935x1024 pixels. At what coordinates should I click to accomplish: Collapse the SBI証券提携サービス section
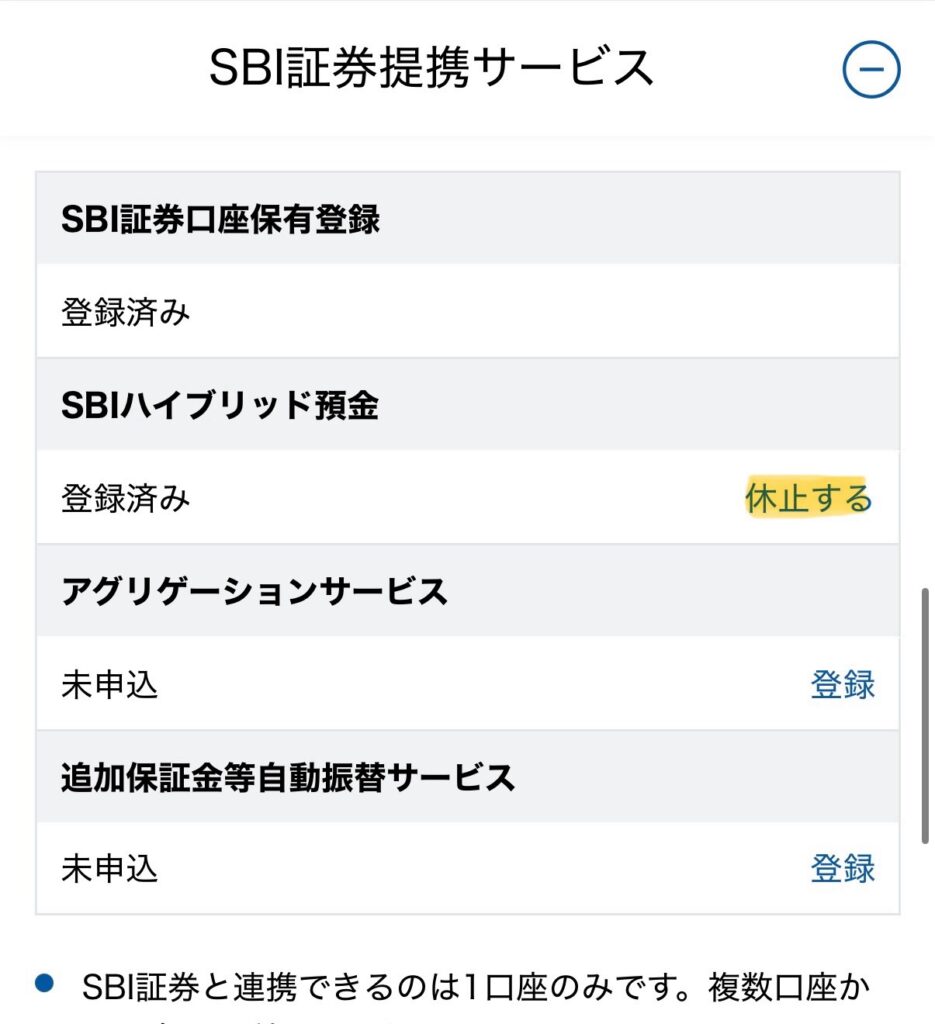click(x=871, y=69)
